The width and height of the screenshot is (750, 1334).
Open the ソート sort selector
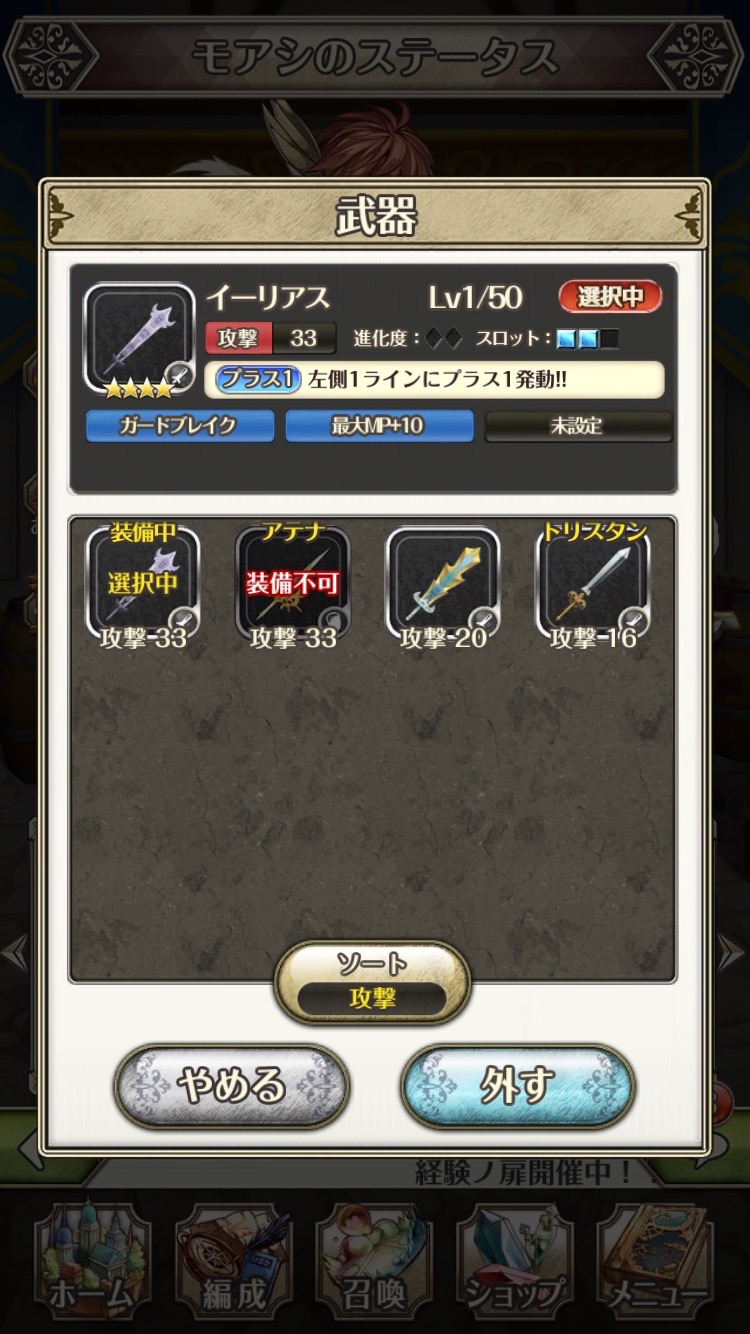(x=372, y=983)
